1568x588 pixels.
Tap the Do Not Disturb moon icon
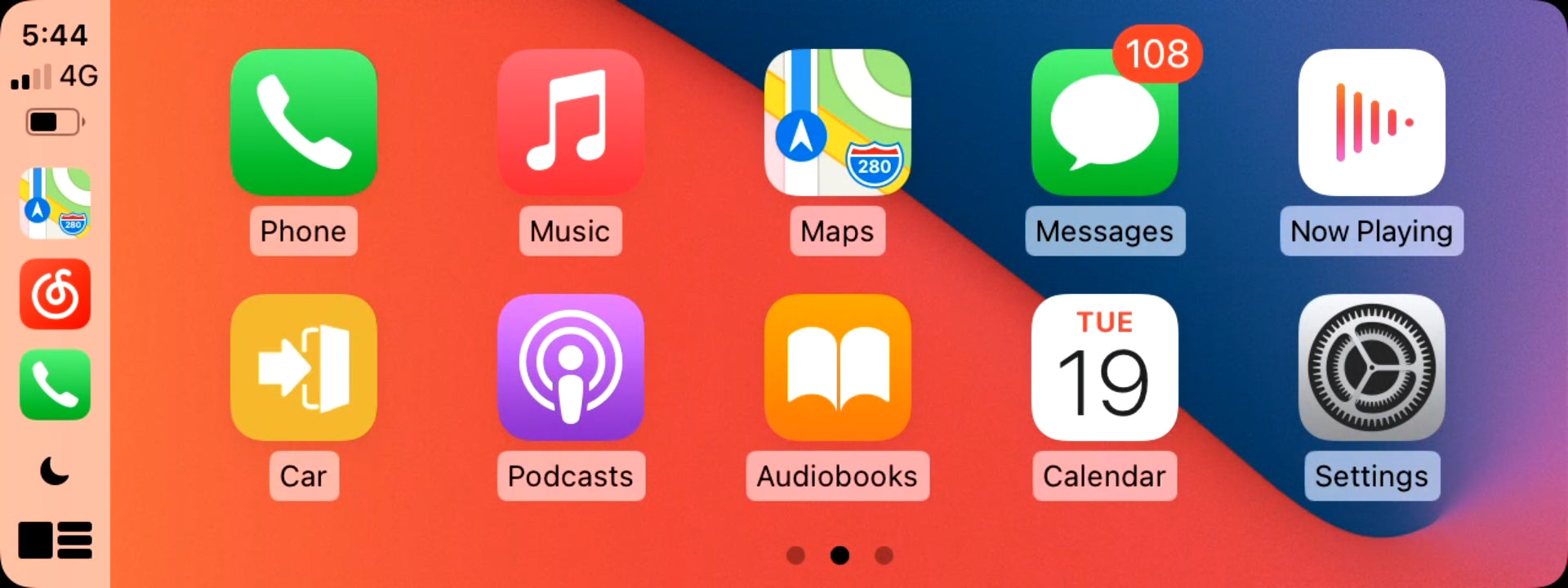(x=55, y=471)
